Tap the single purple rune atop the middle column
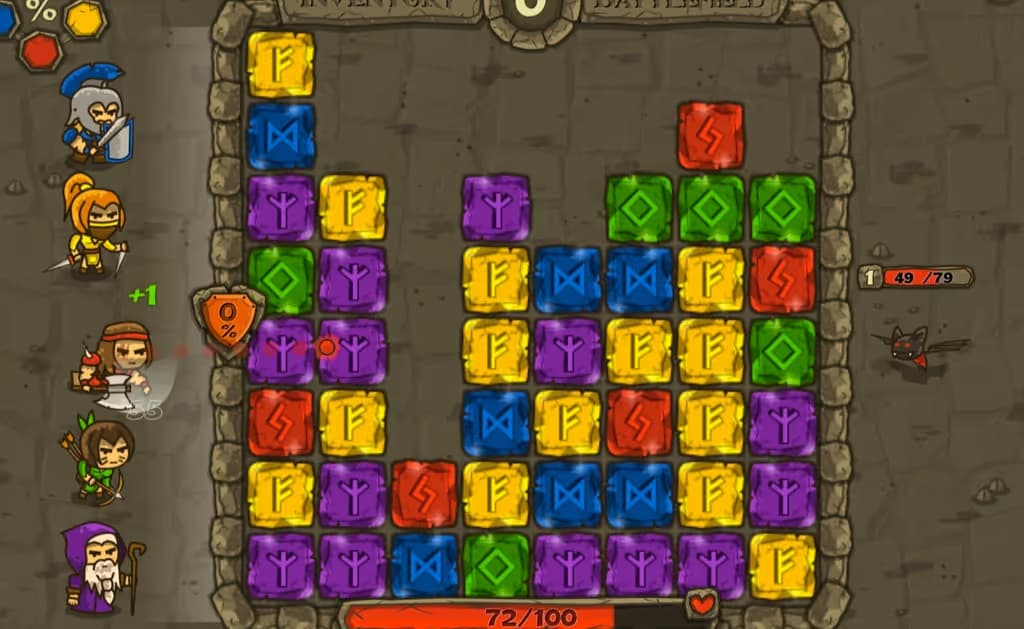The height and width of the screenshot is (629, 1024). click(x=496, y=208)
